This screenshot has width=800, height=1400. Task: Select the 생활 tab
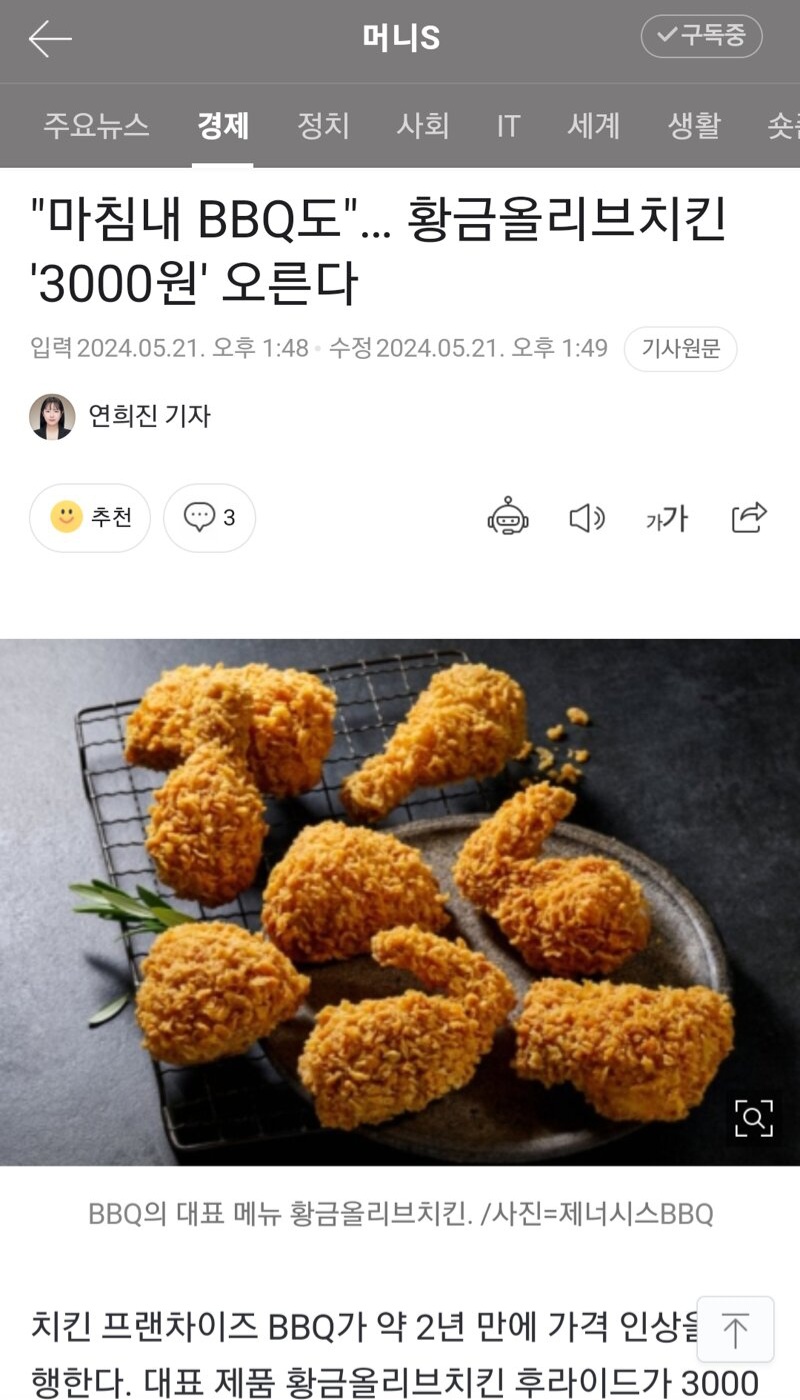pyautogui.click(x=693, y=126)
